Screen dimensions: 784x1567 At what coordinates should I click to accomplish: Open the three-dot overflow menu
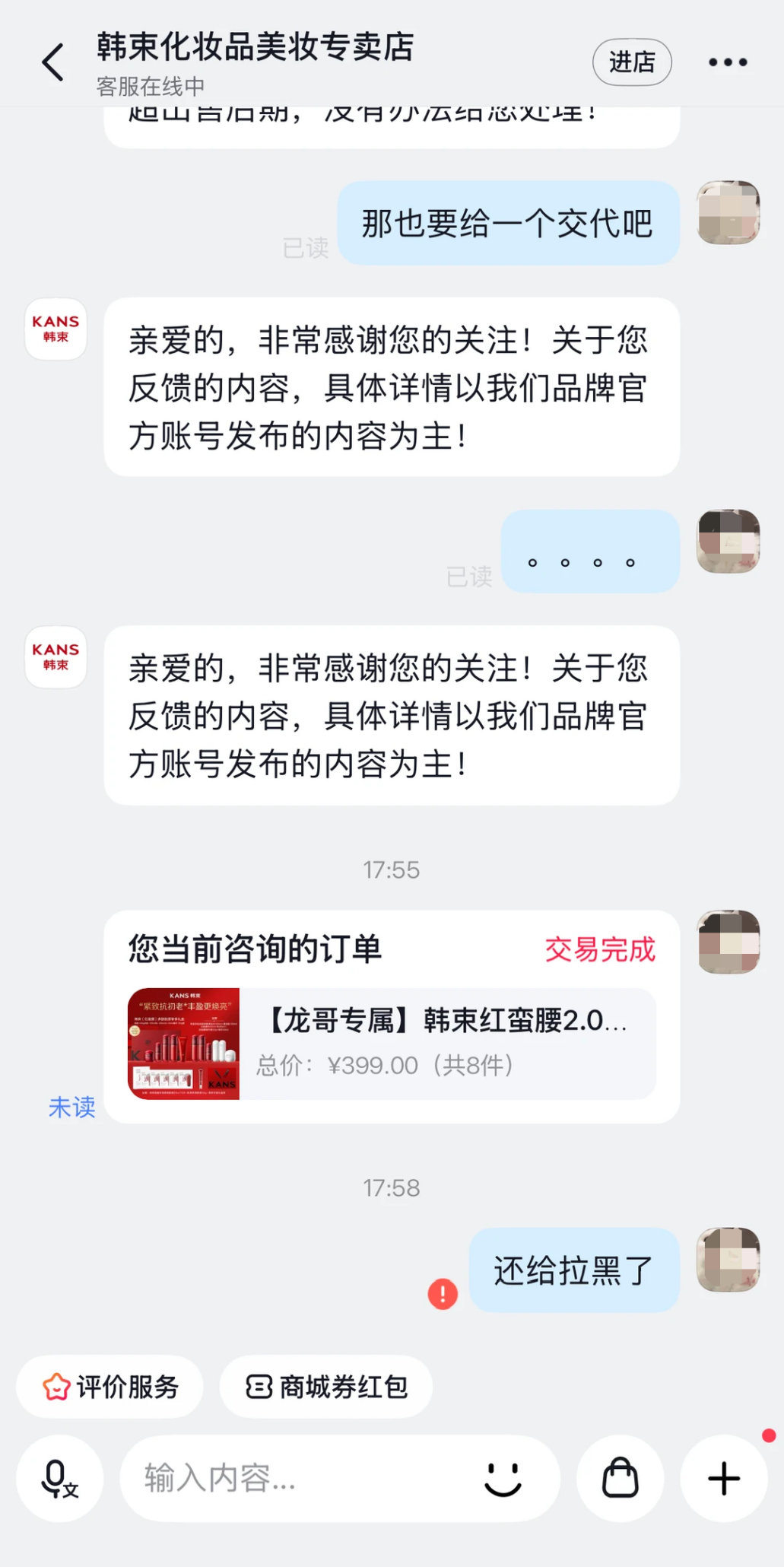point(728,62)
